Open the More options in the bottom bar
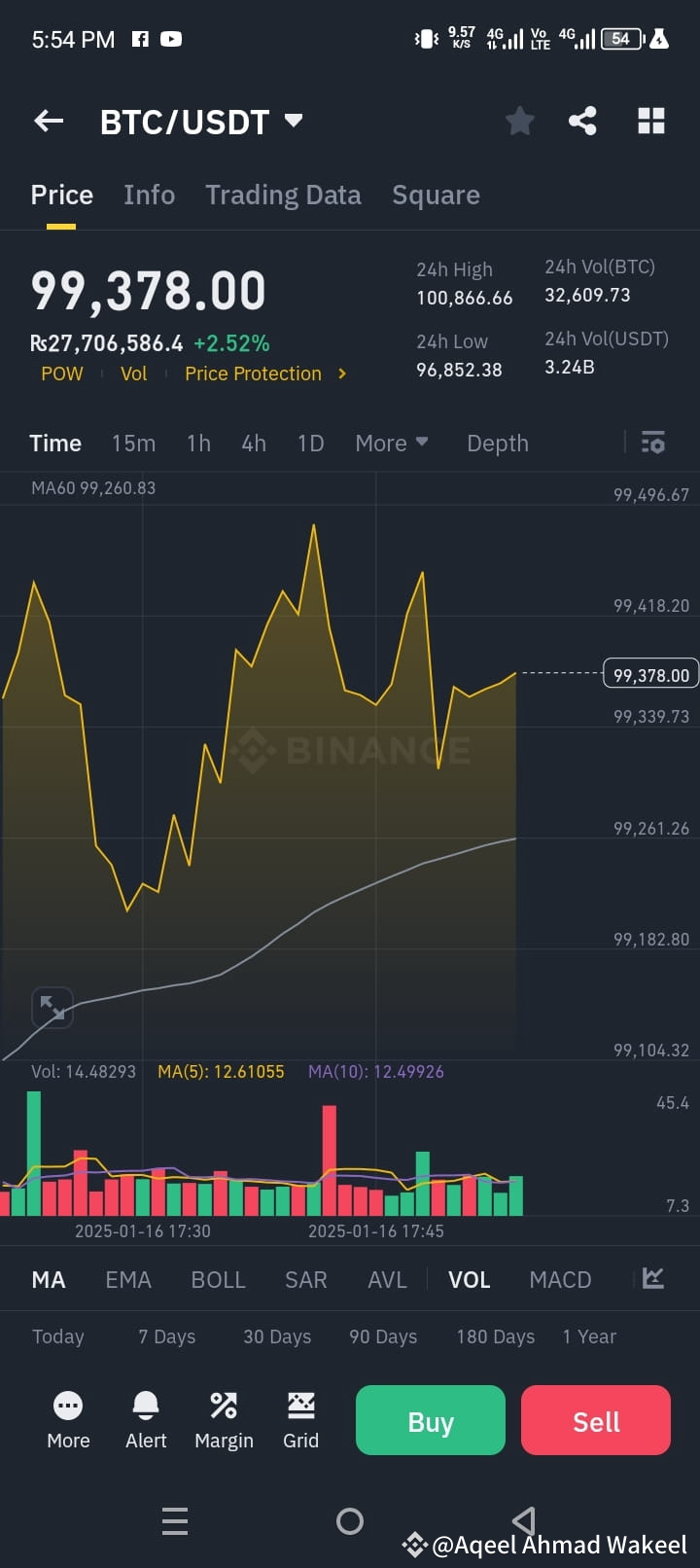700x1568 pixels. pos(68,1420)
